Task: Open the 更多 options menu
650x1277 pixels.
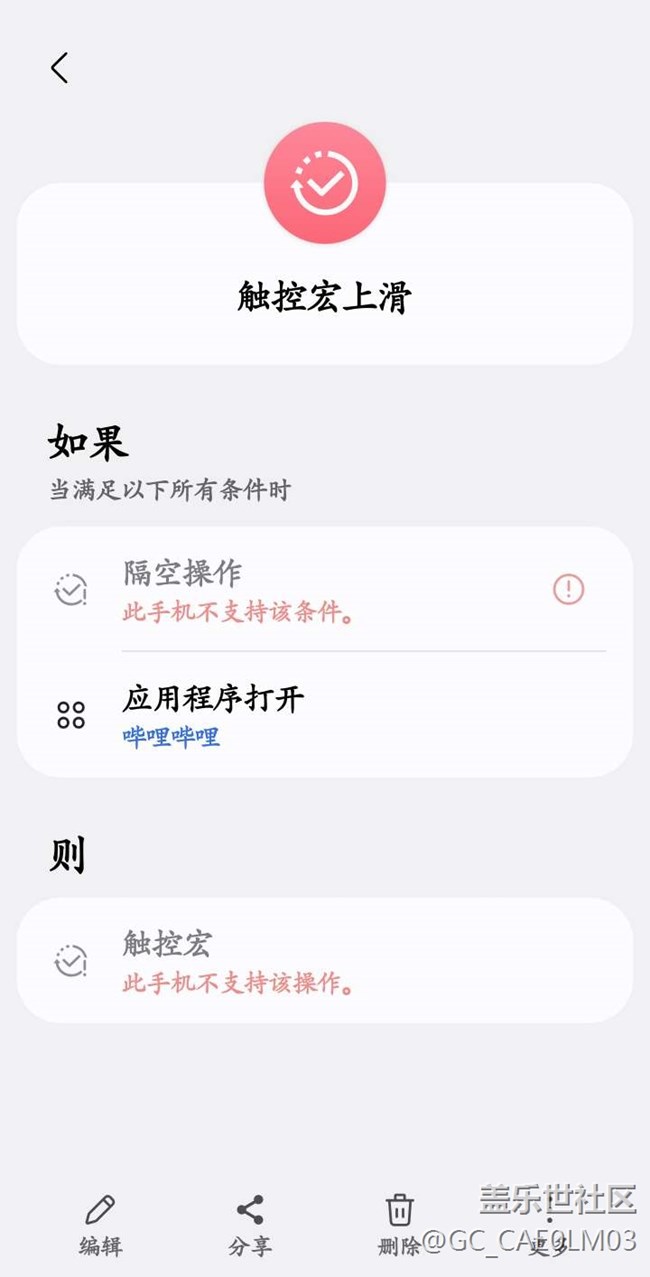Action: tap(549, 1224)
